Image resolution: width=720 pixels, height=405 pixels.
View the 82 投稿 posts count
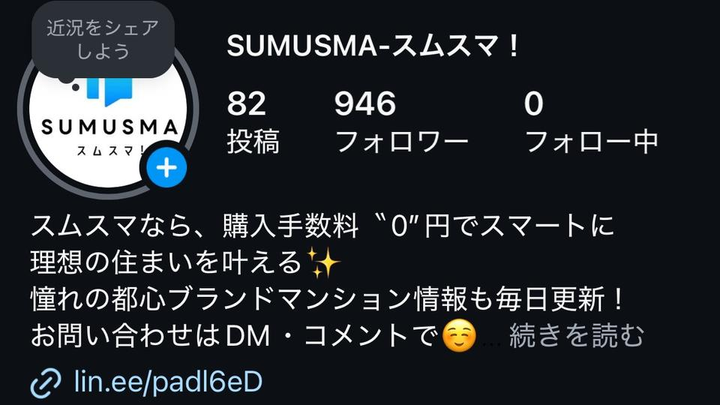[254, 122]
